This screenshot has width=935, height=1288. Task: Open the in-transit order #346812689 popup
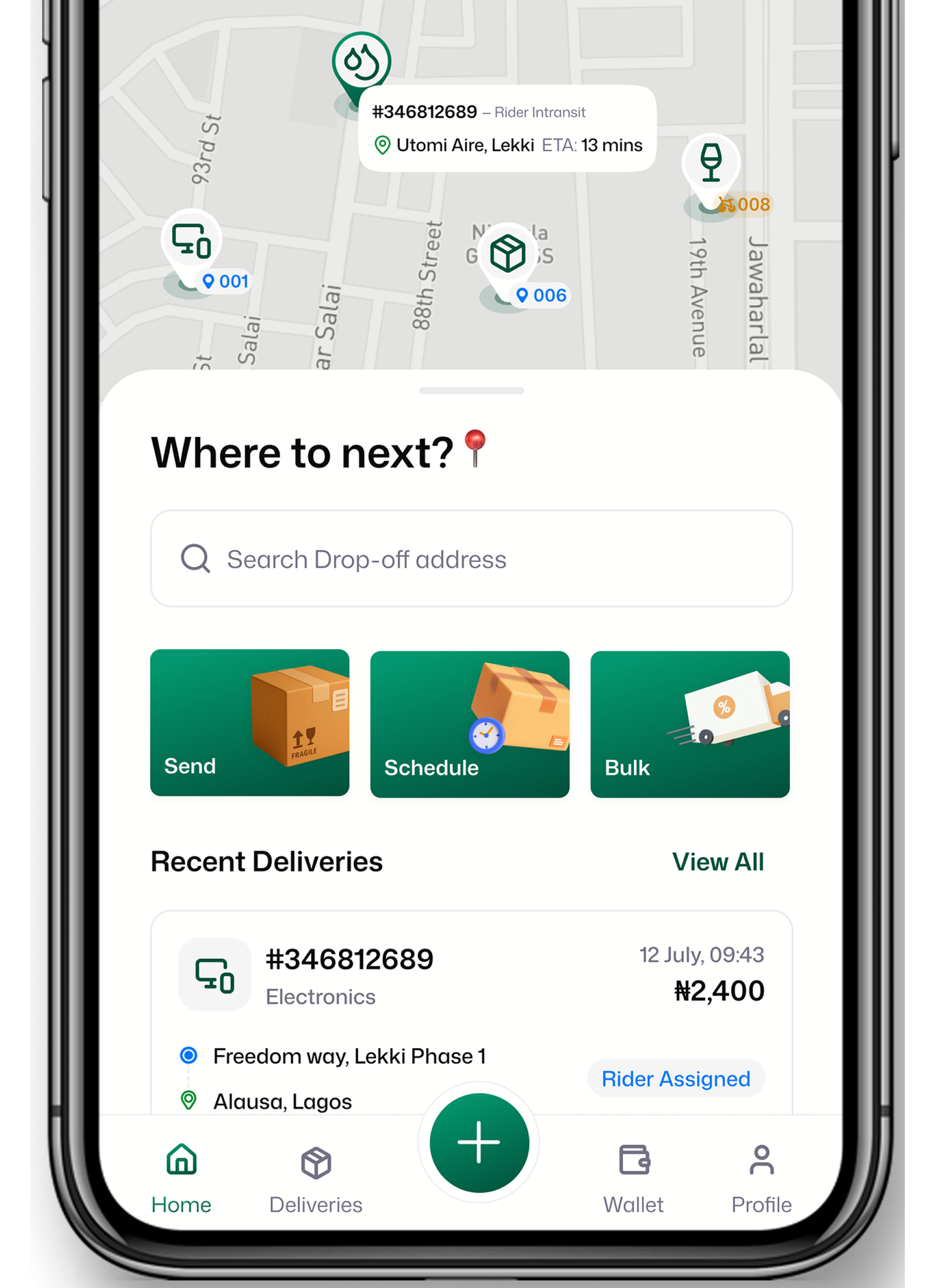tap(507, 128)
